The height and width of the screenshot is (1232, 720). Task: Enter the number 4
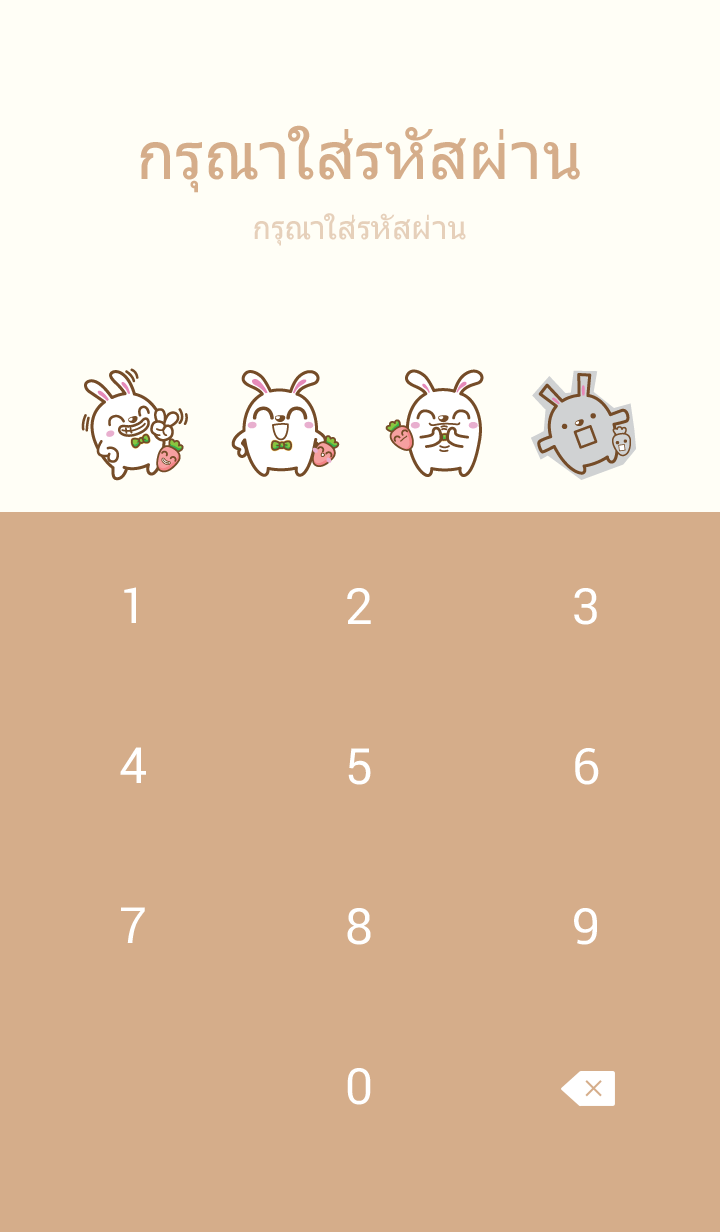pyautogui.click(x=132, y=767)
